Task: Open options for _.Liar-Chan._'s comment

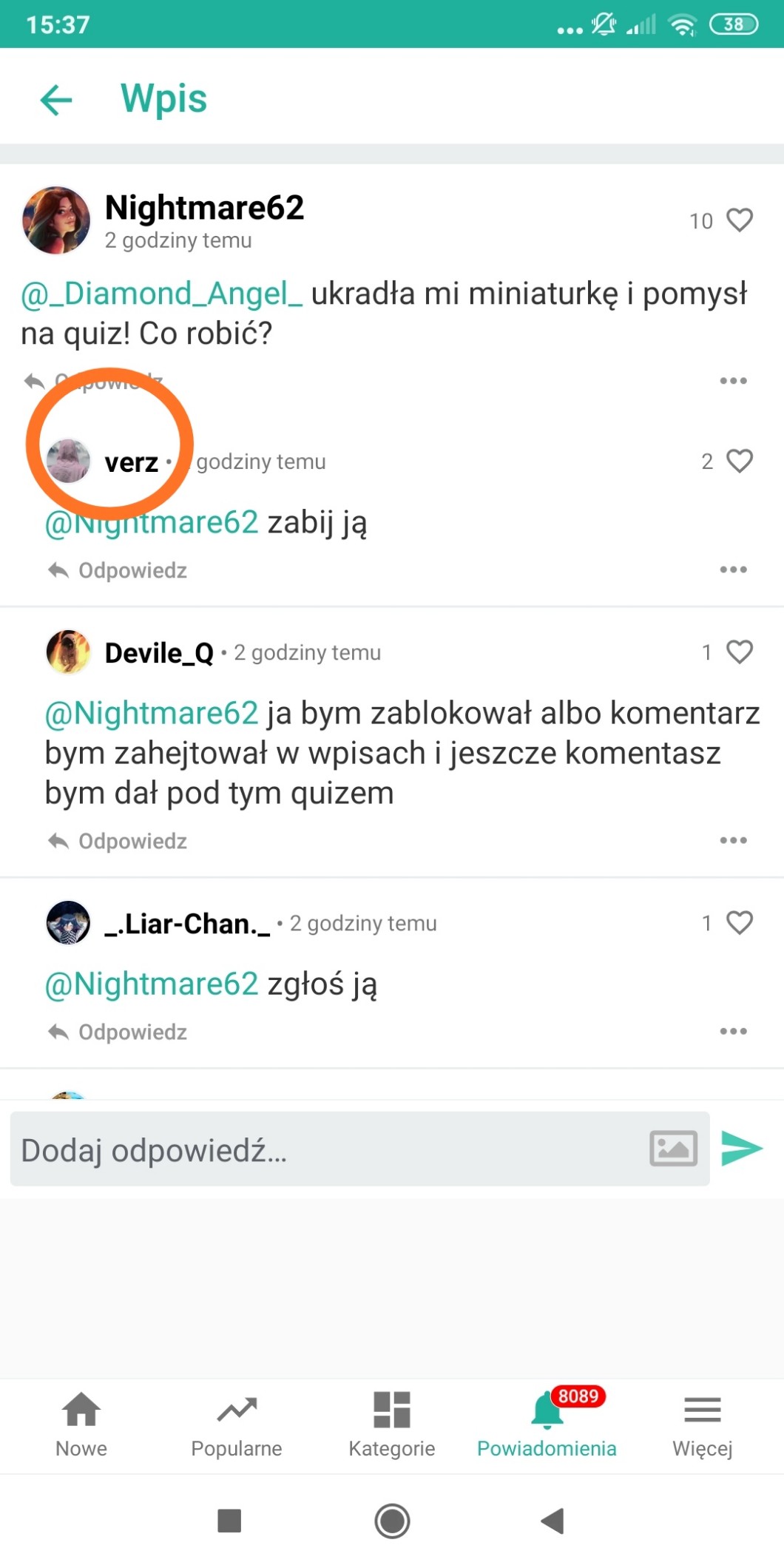Action: (733, 1031)
